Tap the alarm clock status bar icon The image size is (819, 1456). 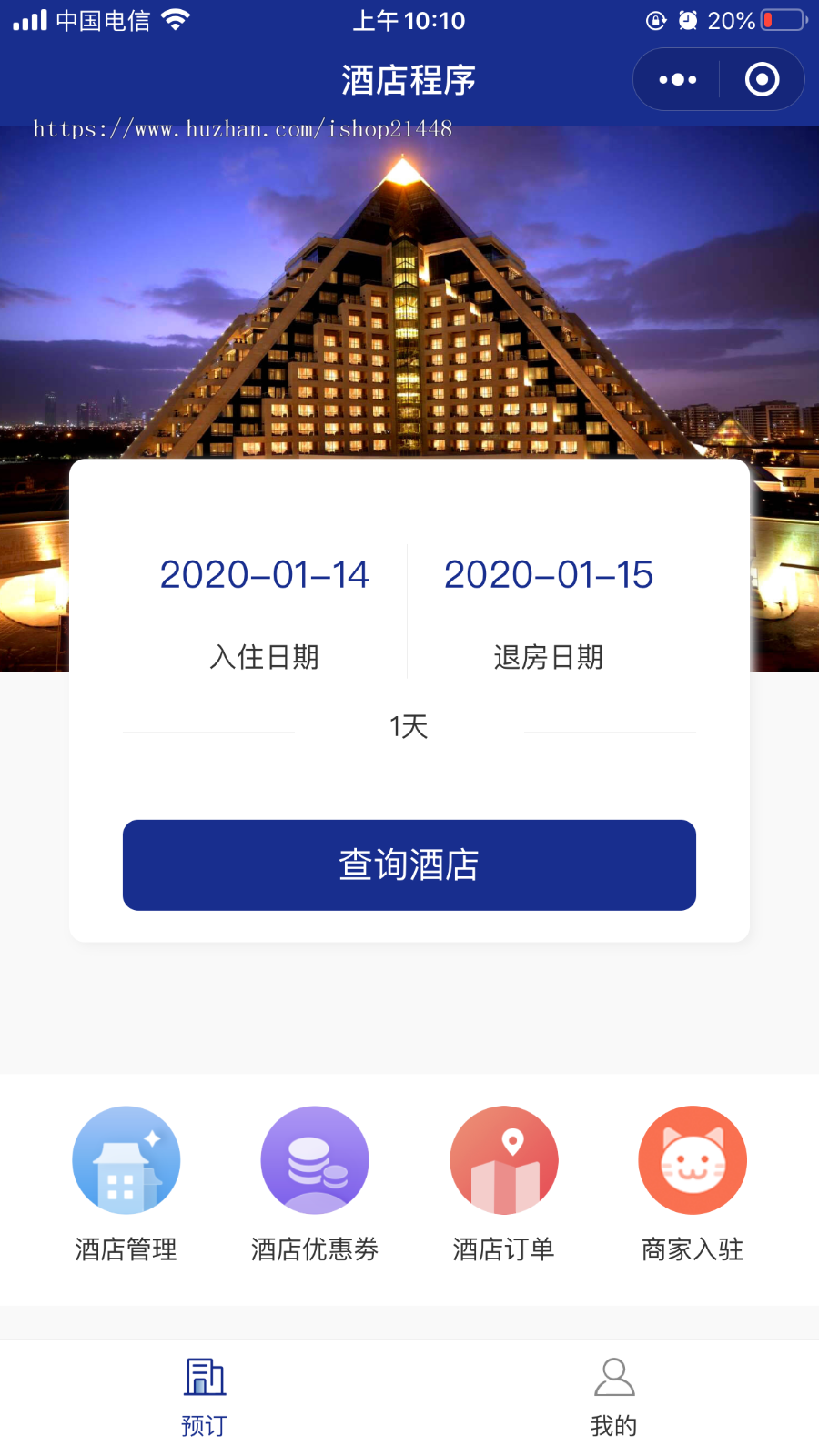click(687, 18)
